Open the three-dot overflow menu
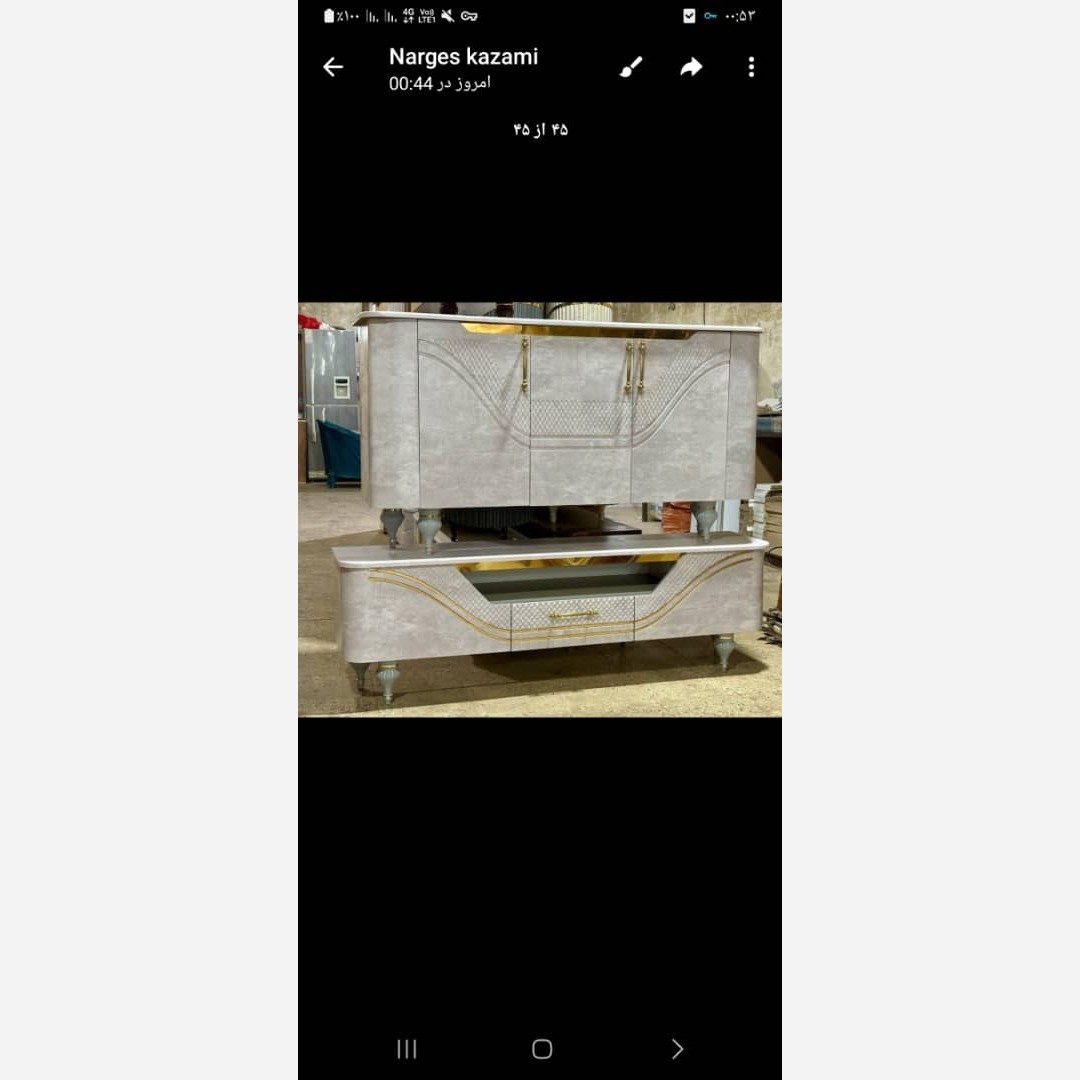The height and width of the screenshot is (1080, 1080). tap(751, 67)
